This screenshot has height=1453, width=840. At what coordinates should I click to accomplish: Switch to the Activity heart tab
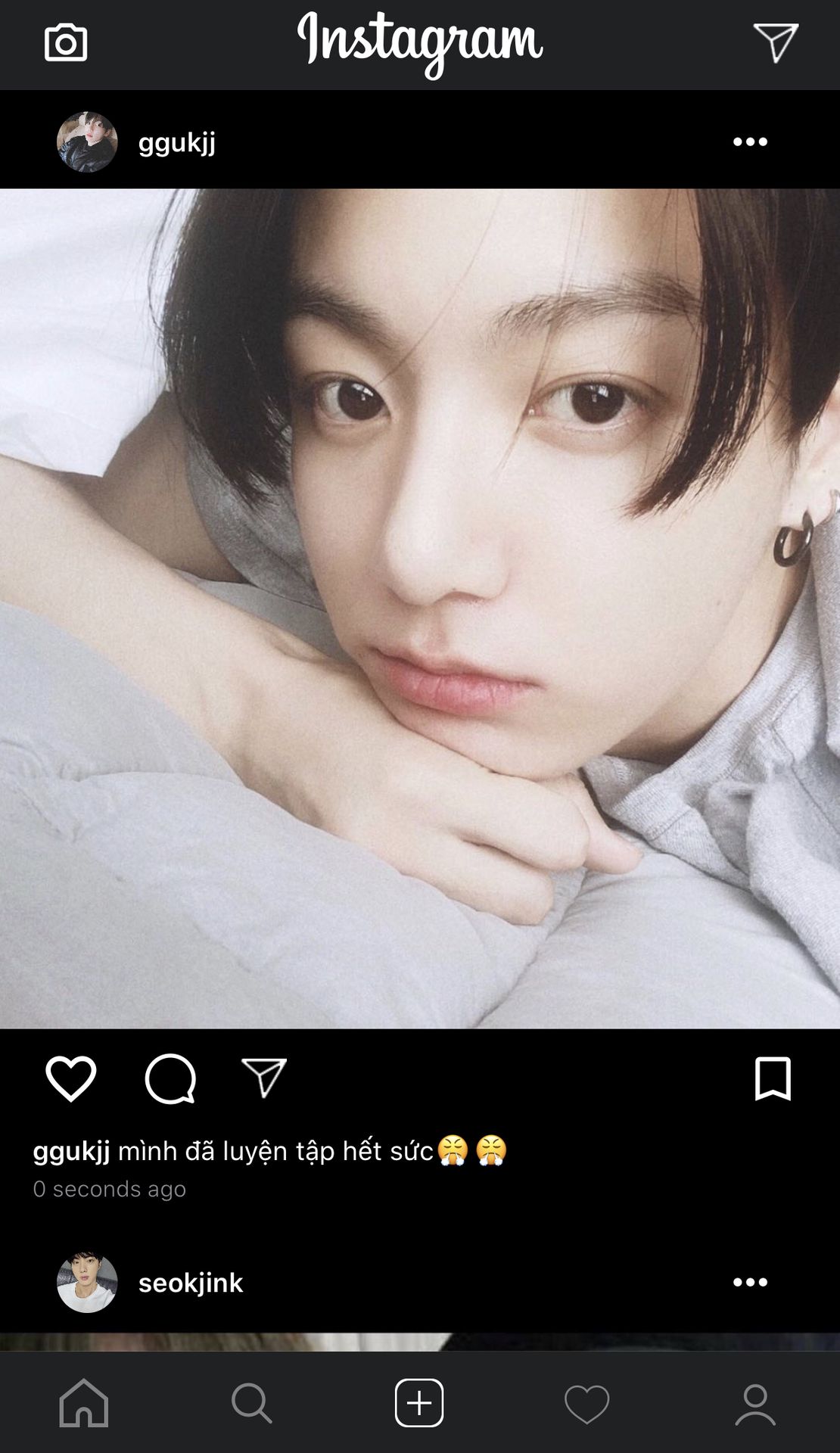(587, 1404)
